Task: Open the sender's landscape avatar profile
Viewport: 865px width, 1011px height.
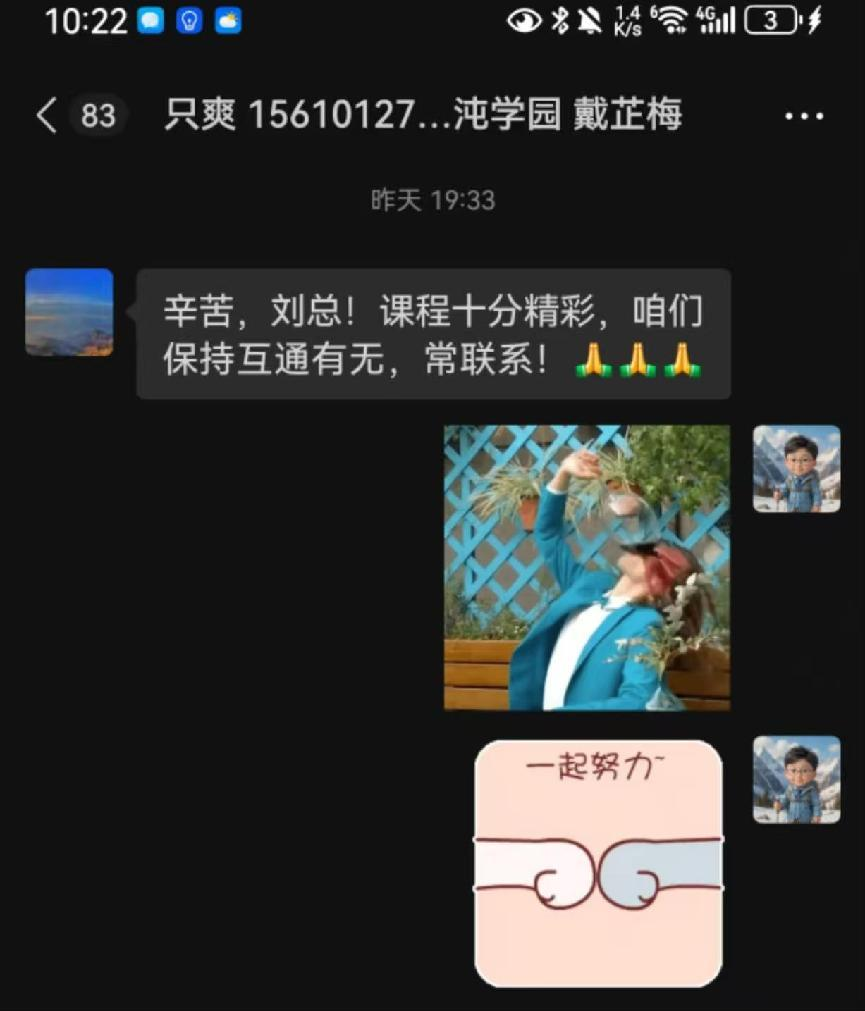Action: tap(69, 312)
